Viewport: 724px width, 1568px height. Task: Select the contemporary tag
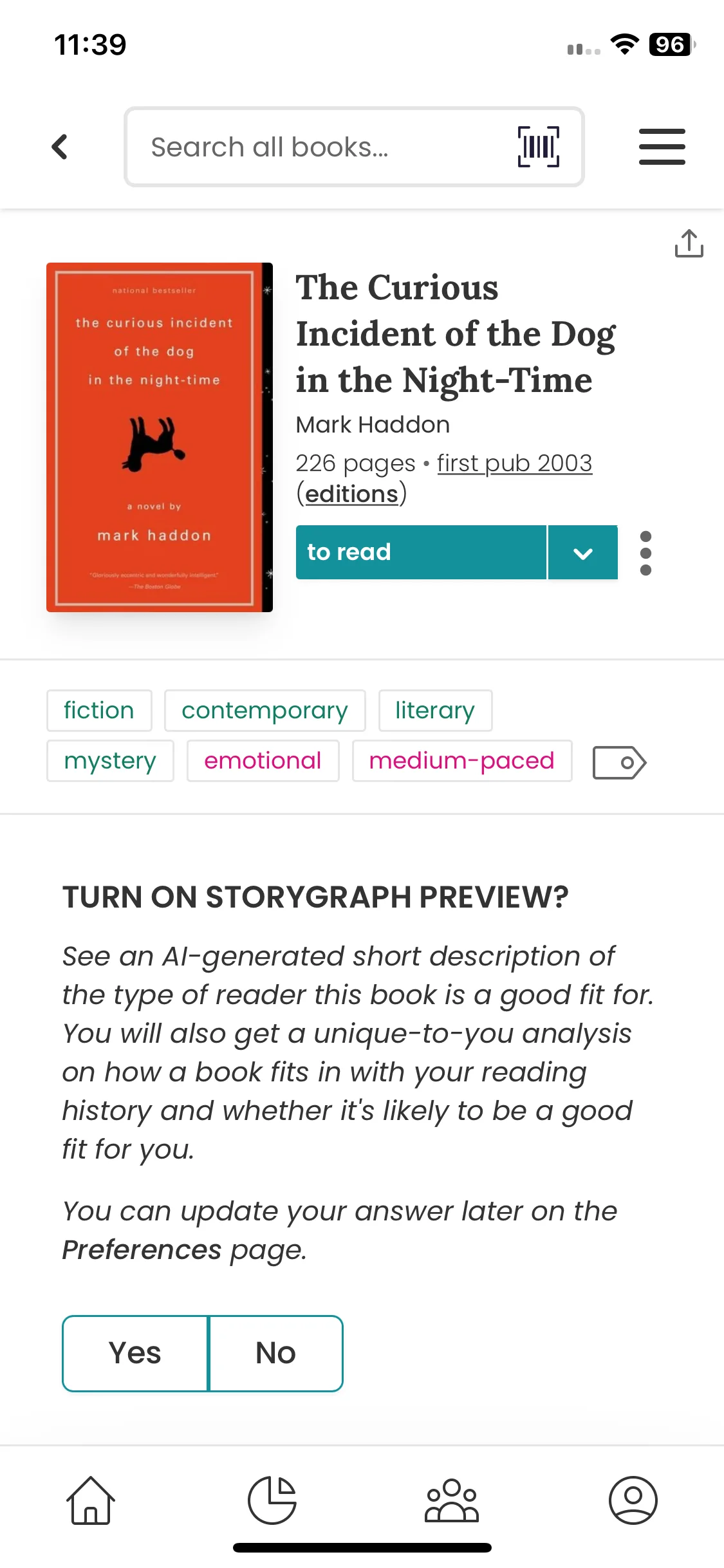(265, 711)
